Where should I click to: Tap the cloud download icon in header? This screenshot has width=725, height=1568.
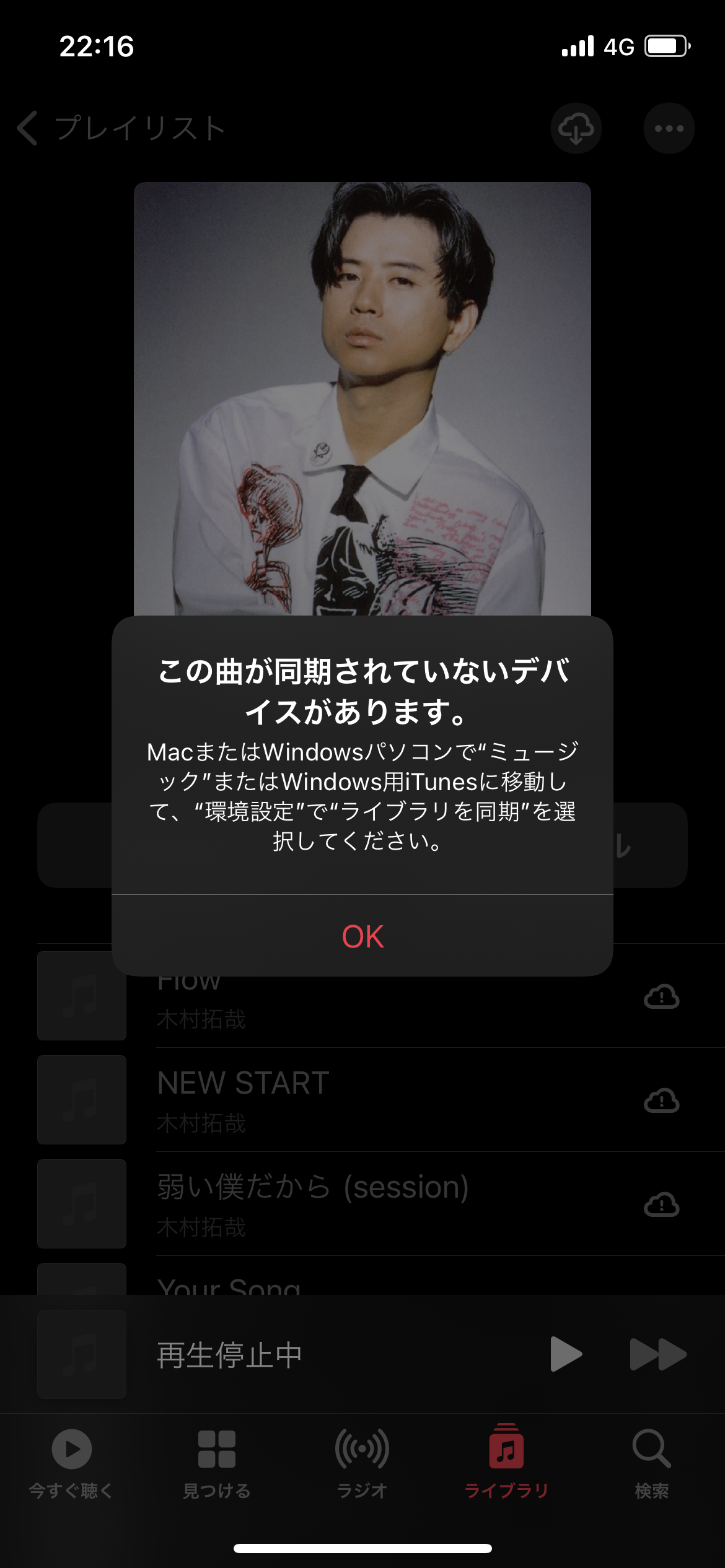point(576,128)
